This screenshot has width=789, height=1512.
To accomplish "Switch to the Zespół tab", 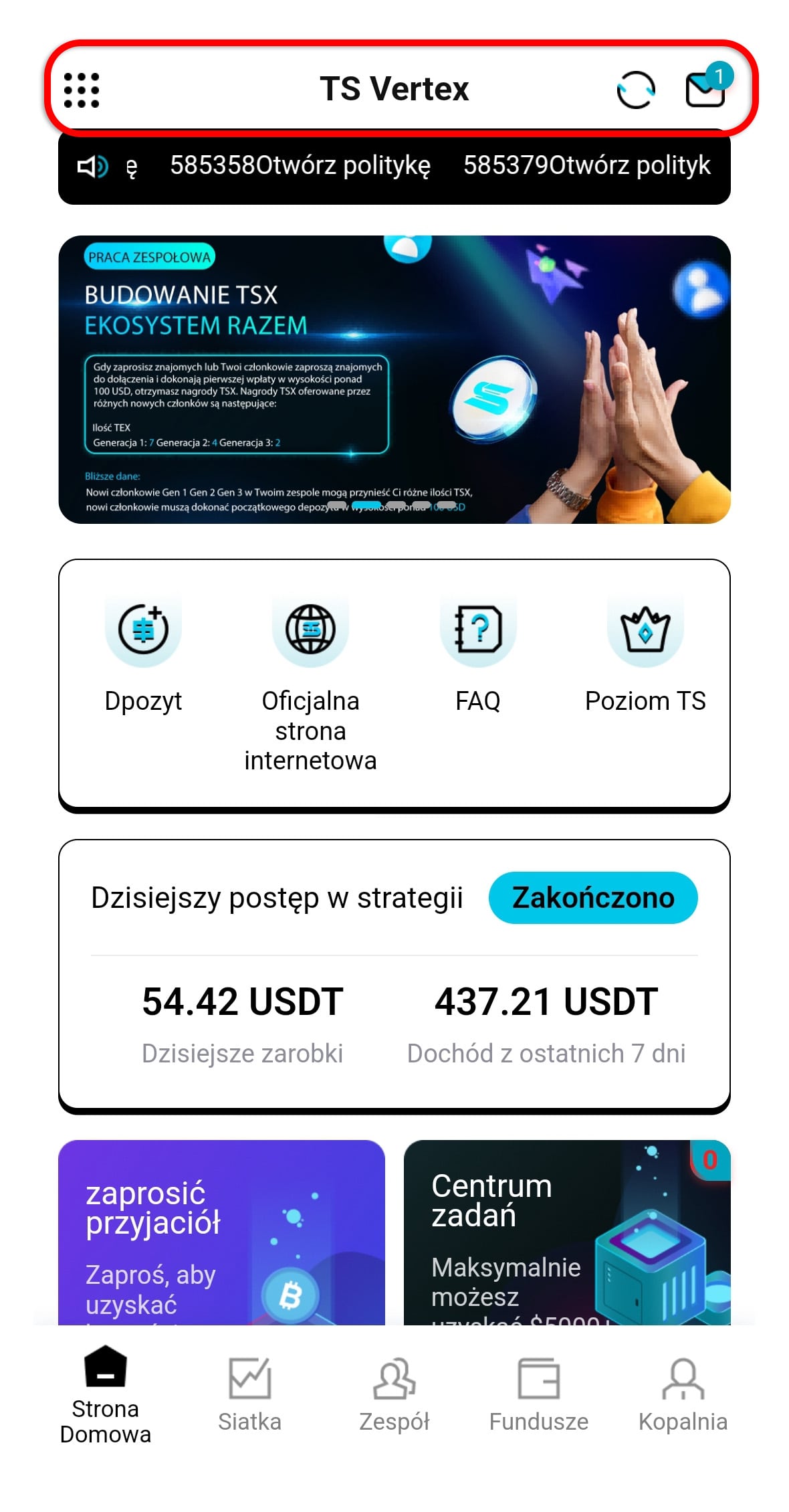I will pyautogui.click(x=394, y=1395).
